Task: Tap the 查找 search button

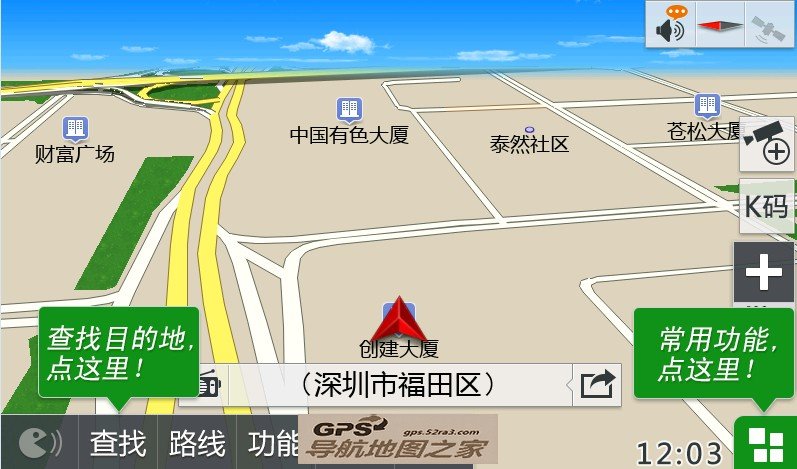Action: 118,443
